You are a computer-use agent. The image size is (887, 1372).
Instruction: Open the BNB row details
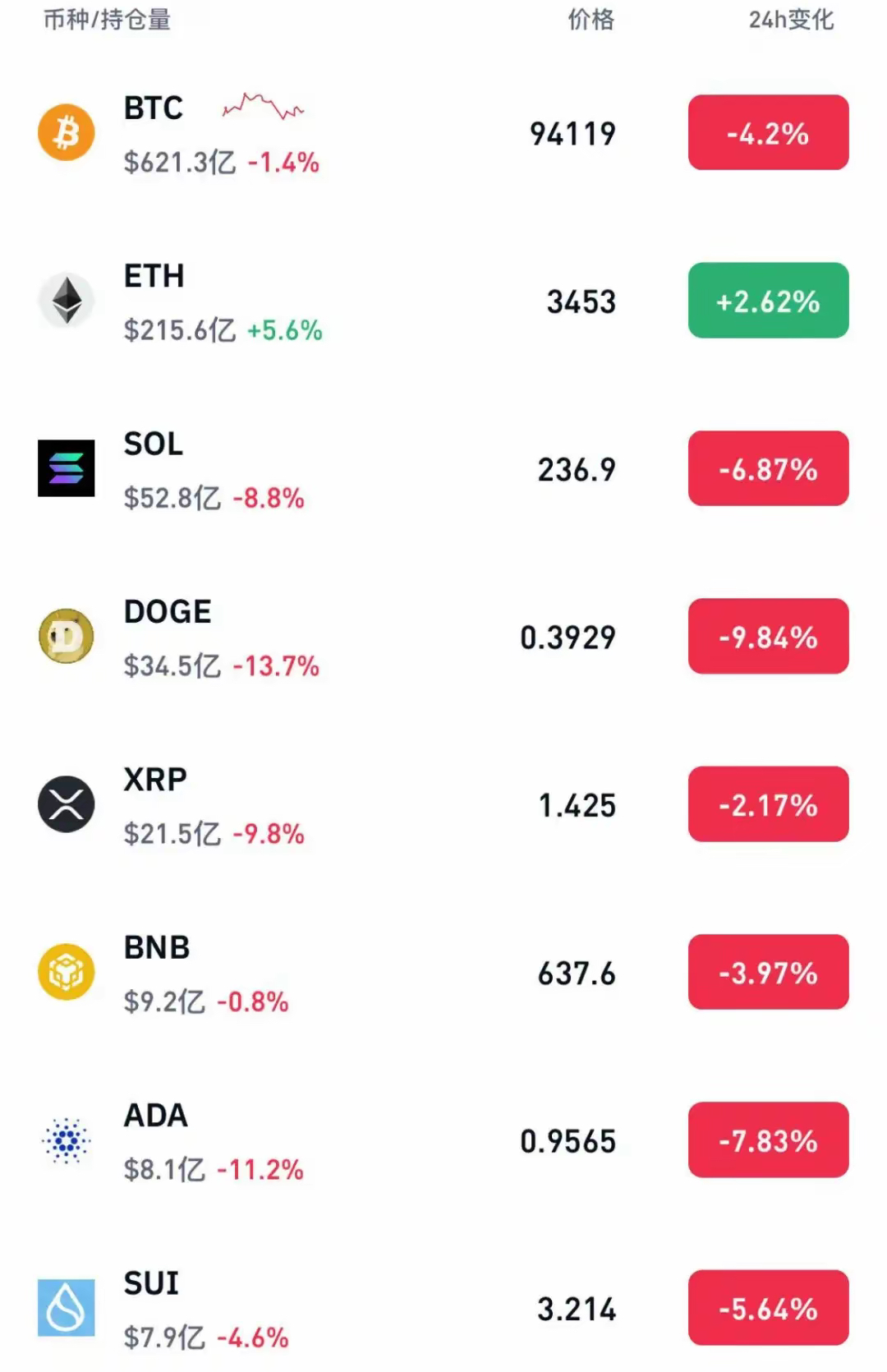[x=329, y=974]
